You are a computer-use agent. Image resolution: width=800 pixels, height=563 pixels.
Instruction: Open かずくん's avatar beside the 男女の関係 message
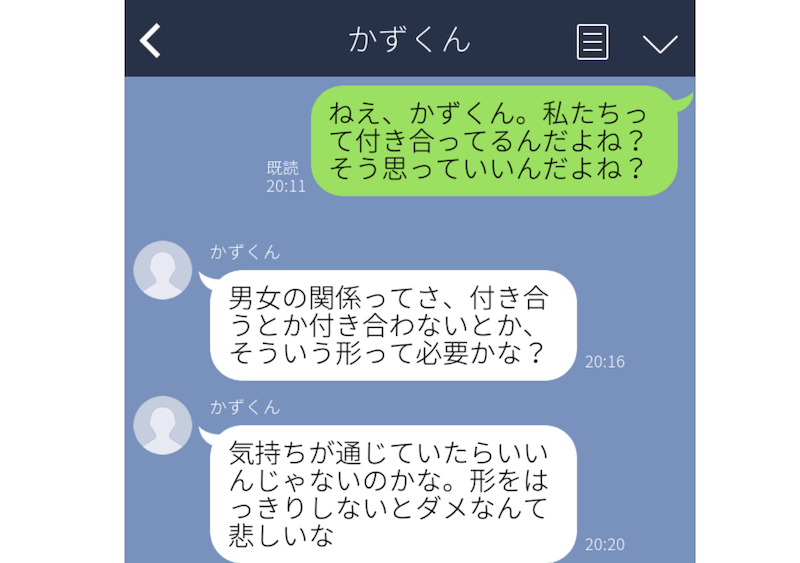[x=162, y=270]
